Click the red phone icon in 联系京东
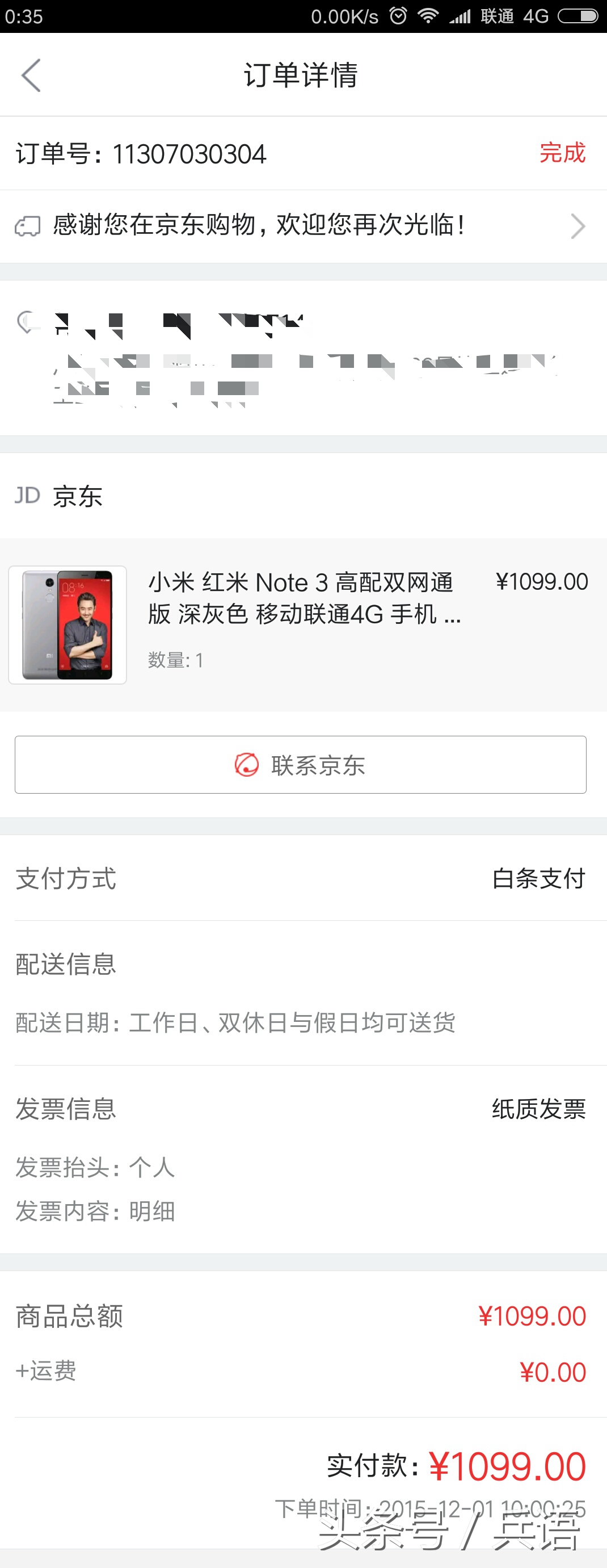The image size is (607, 1568). pos(246,765)
